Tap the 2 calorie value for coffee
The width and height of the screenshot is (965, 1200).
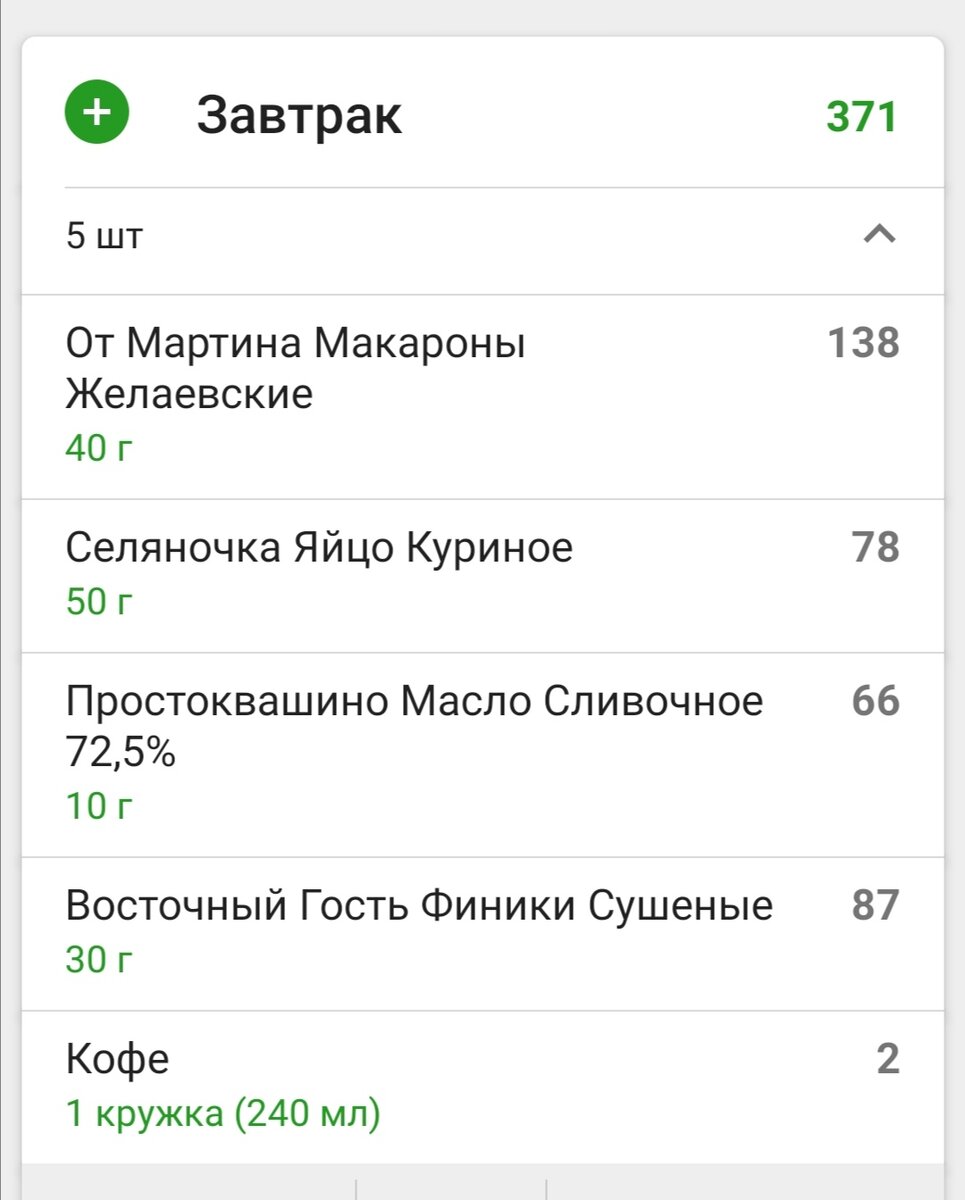pyautogui.click(x=888, y=1057)
